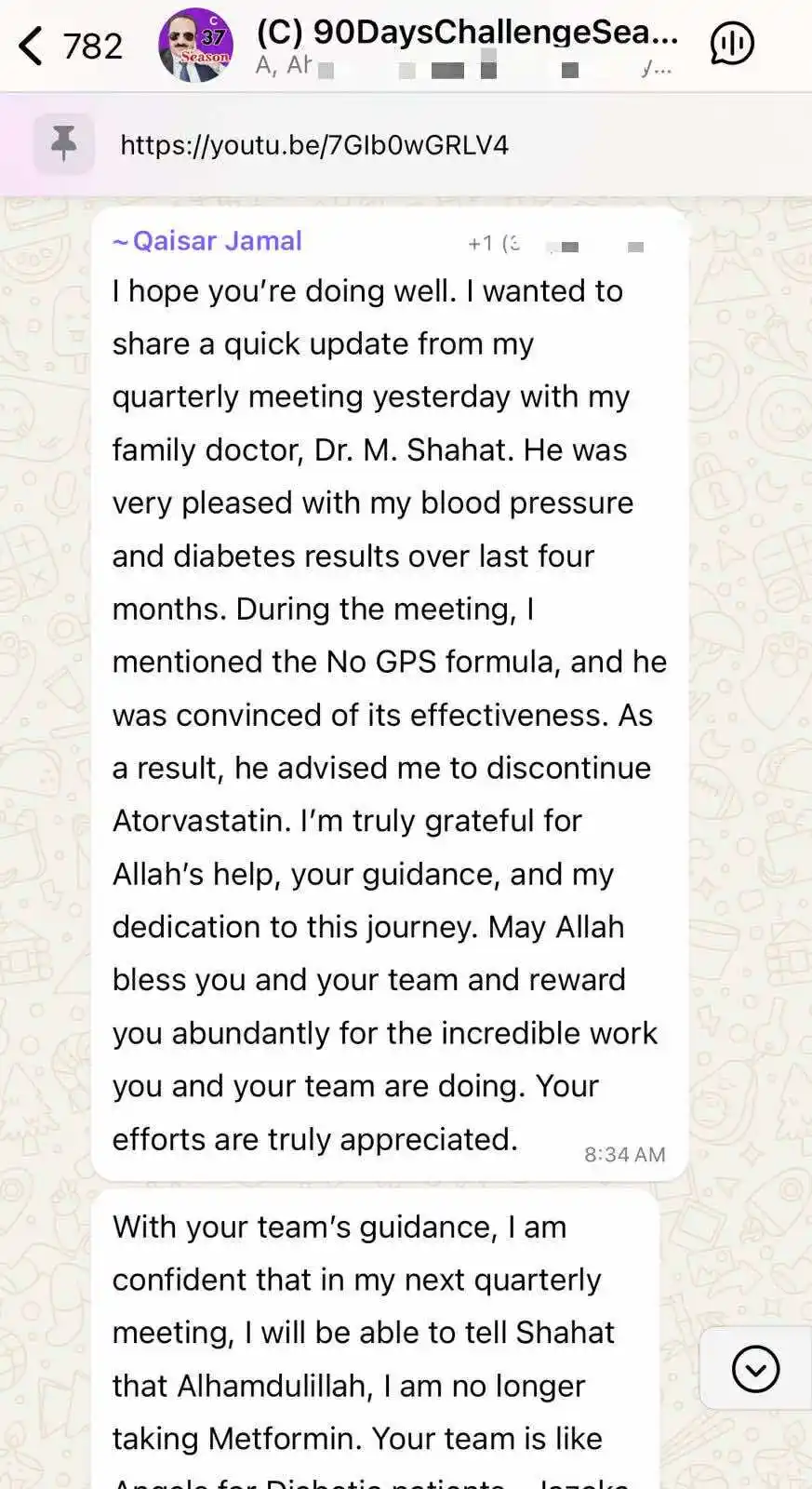Start a group voice chat
This screenshot has width=812, height=1489.
click(x=732, y=44)
